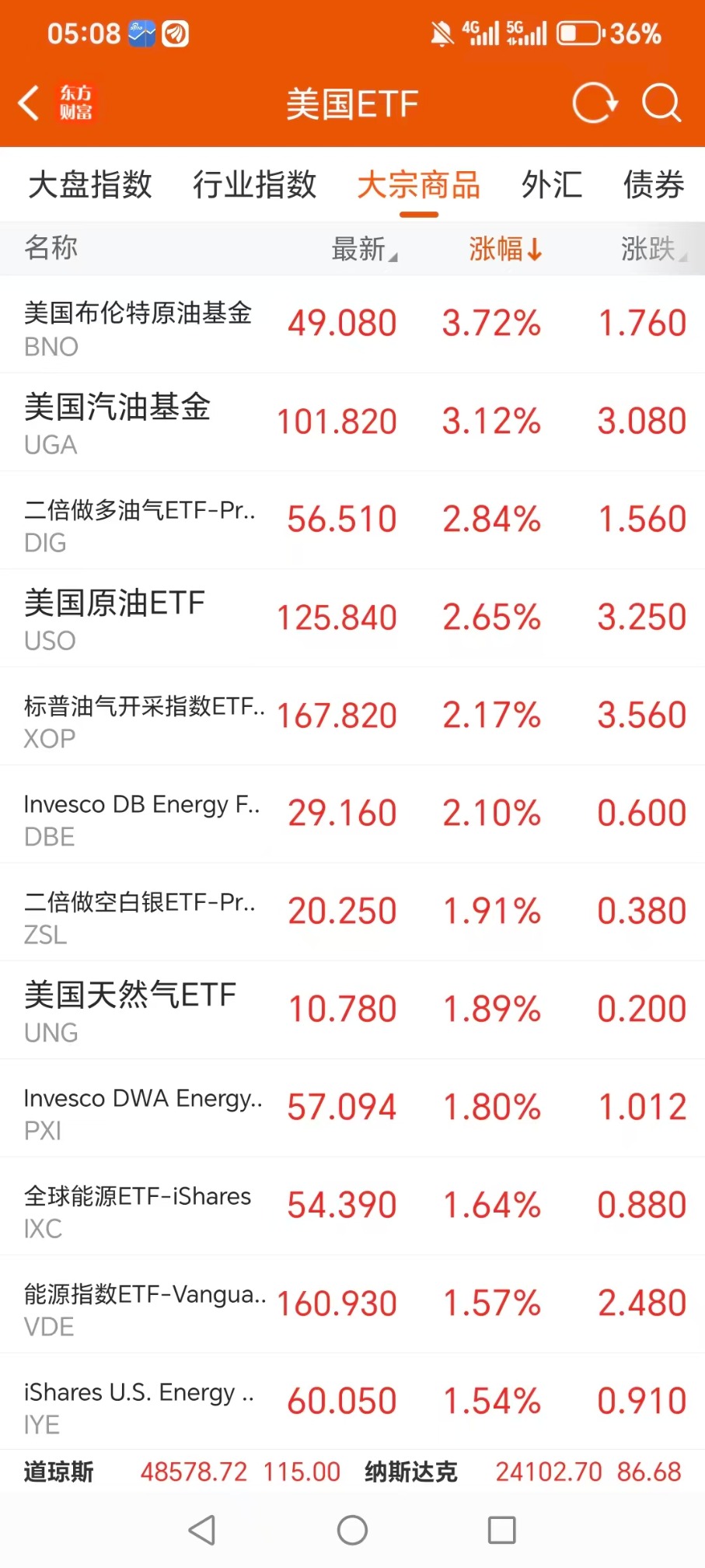Toggle the 涨幅 sort order

coord(504,249)
